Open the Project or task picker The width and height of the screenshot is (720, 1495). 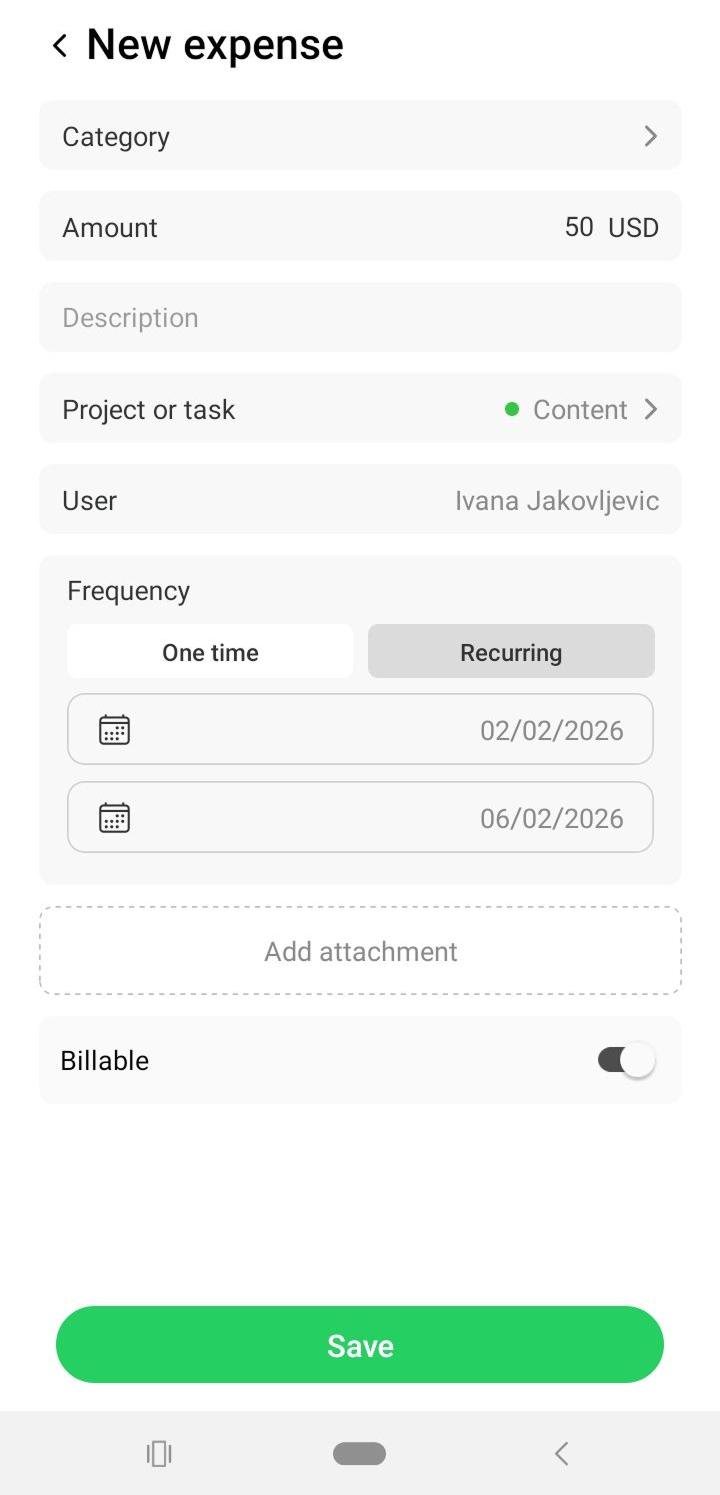click(360, 409)
